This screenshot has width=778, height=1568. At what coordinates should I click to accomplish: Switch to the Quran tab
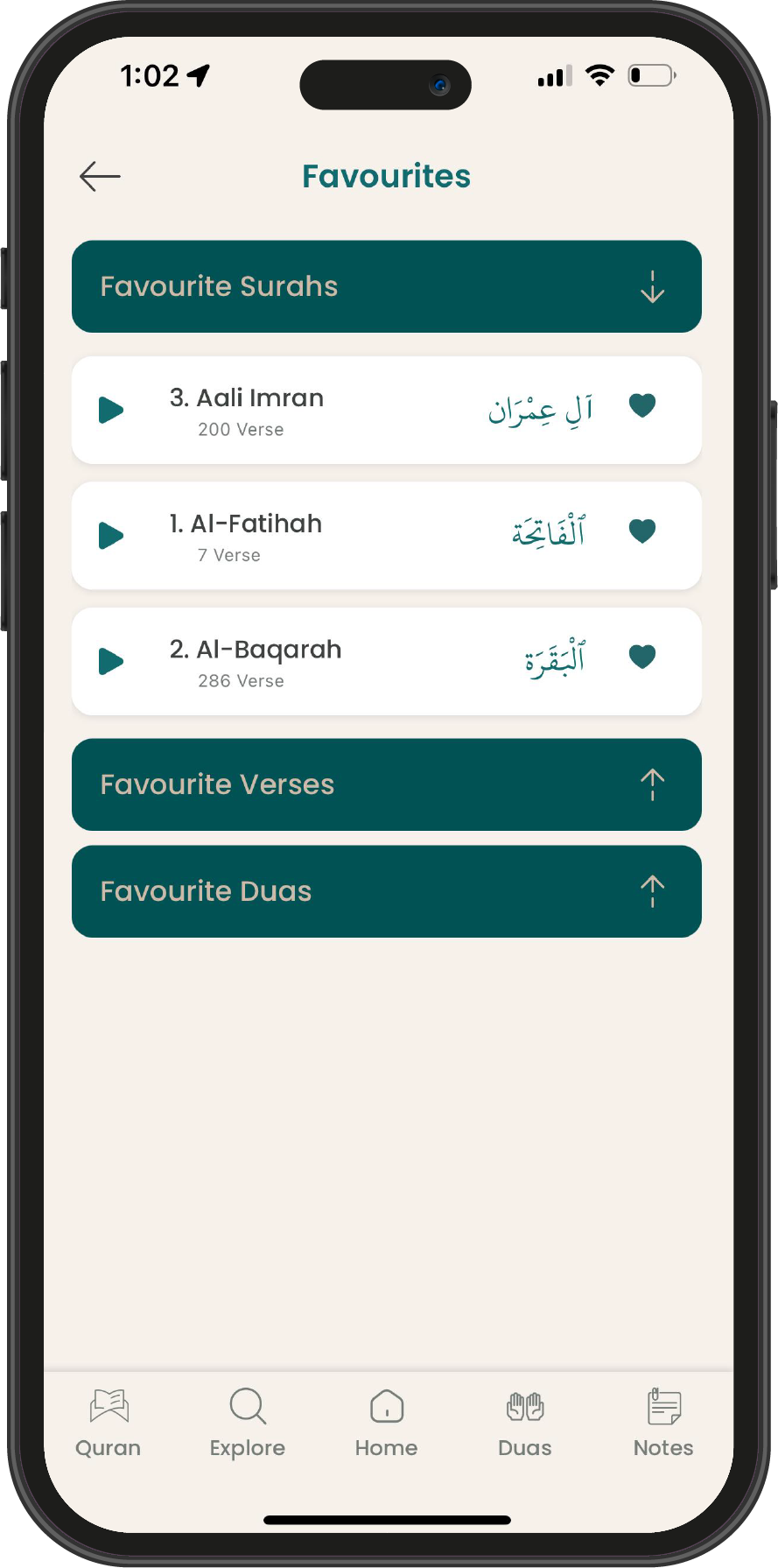[109, 1423]
